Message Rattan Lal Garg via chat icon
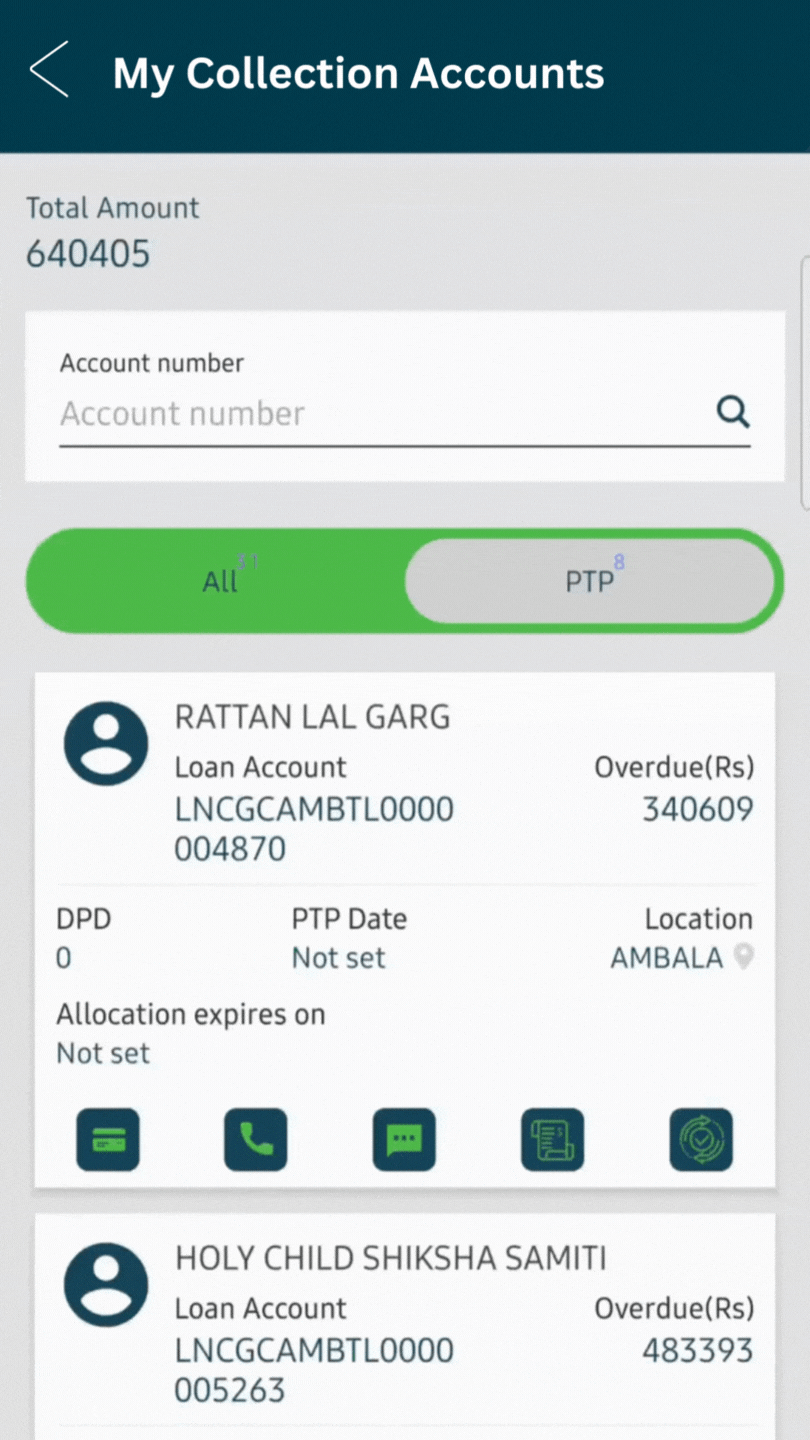Screen dimensions: 810x1440 (x=404, y=1139)
